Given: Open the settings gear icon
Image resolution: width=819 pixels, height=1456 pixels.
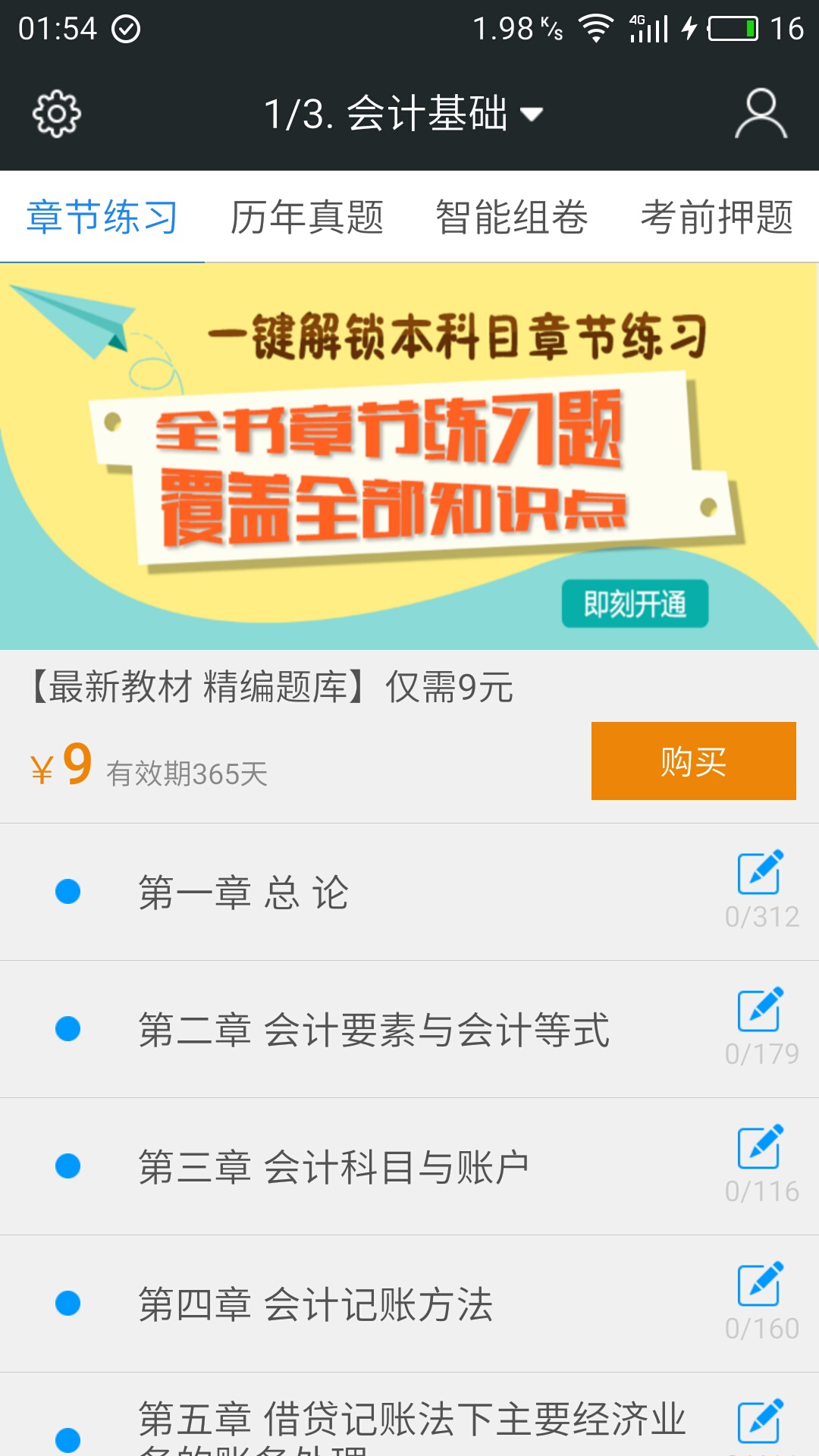Looking at the screenshot, I should click(x=55, y=112).
